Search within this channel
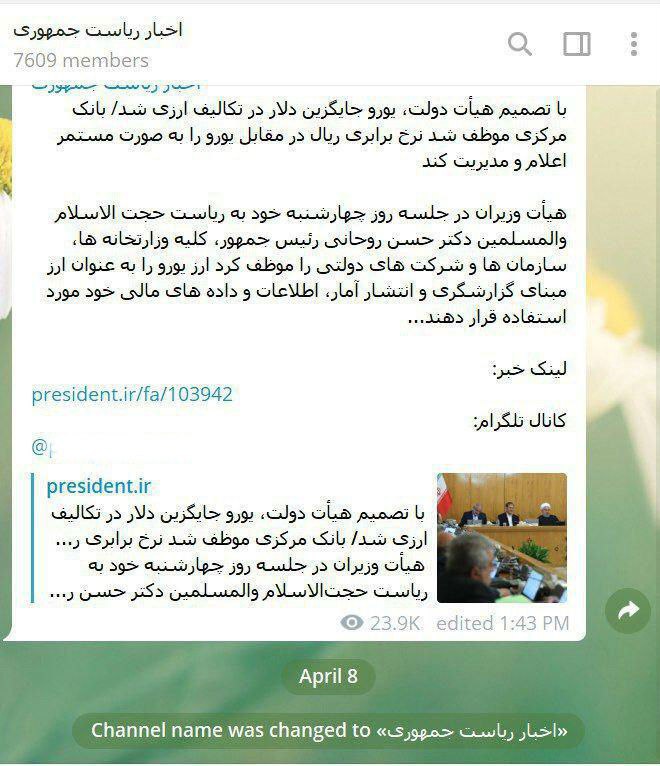 click(520, 44)
